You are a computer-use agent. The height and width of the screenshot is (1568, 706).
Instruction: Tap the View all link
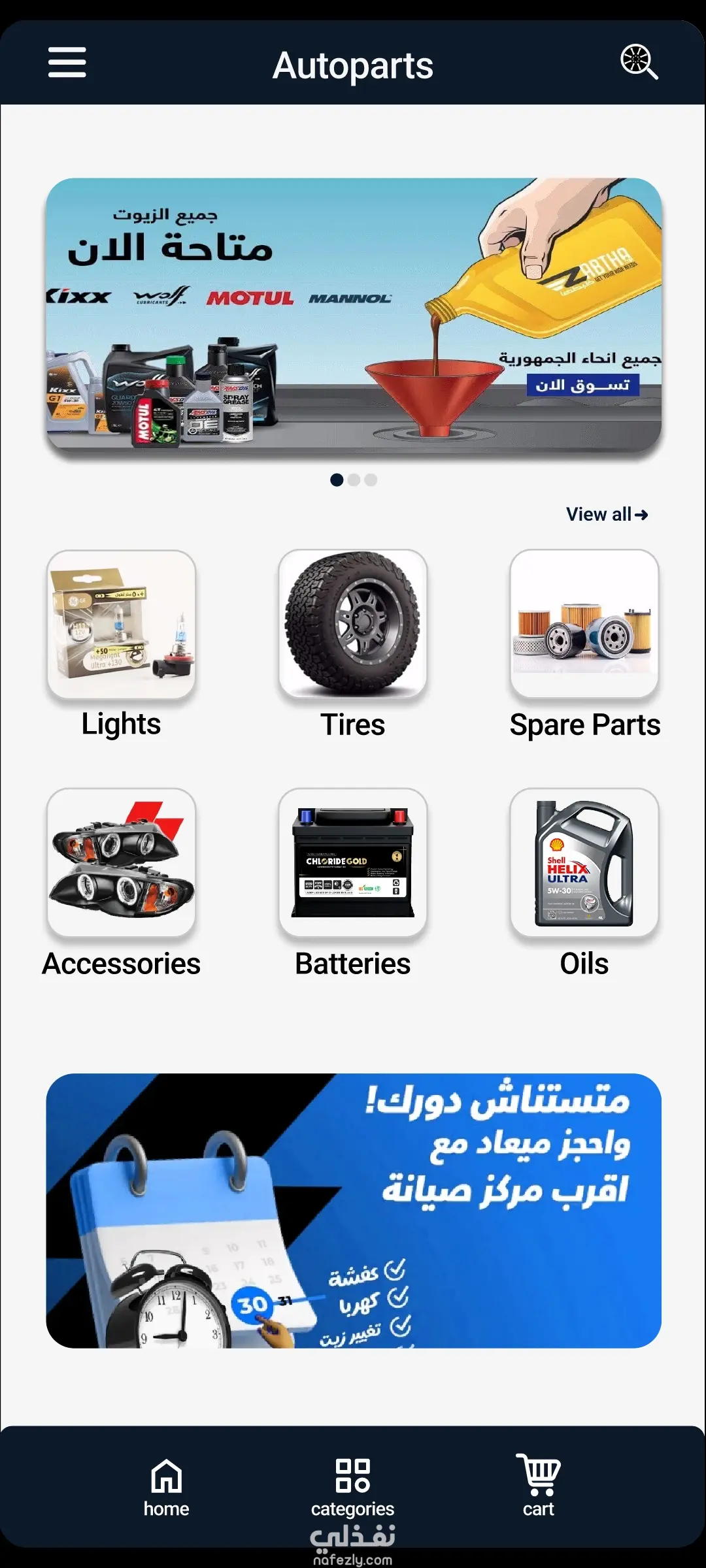(607, 515)
